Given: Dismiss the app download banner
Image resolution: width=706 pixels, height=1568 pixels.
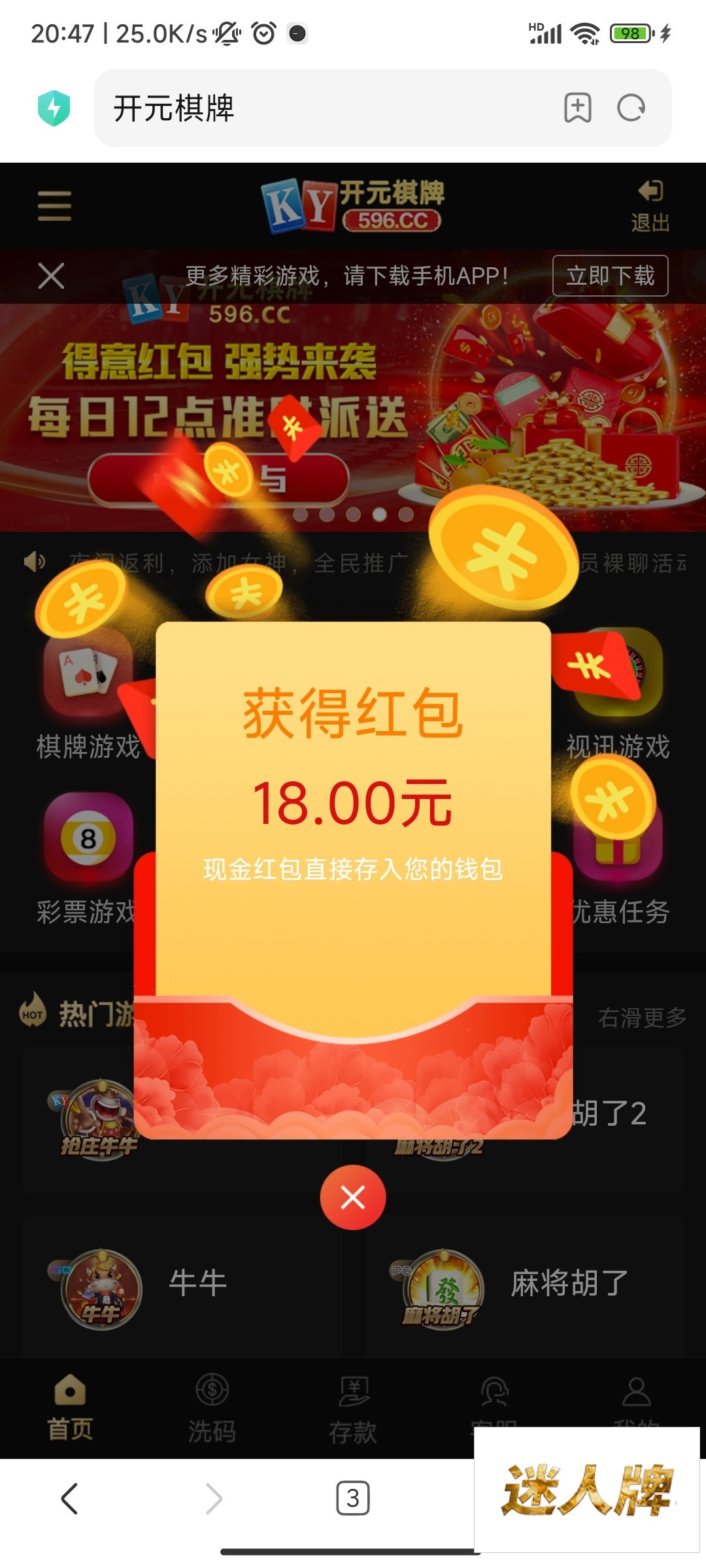Looking at the screenshot, I should pyautogui.click(x=51, y=276).
